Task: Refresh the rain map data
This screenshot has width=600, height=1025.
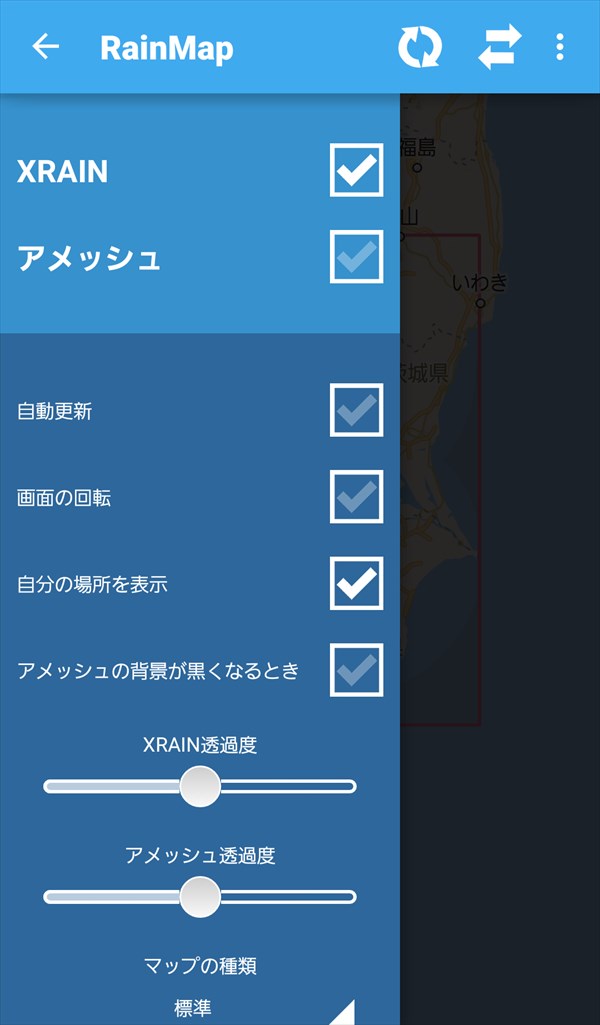Action: (420, 47)
